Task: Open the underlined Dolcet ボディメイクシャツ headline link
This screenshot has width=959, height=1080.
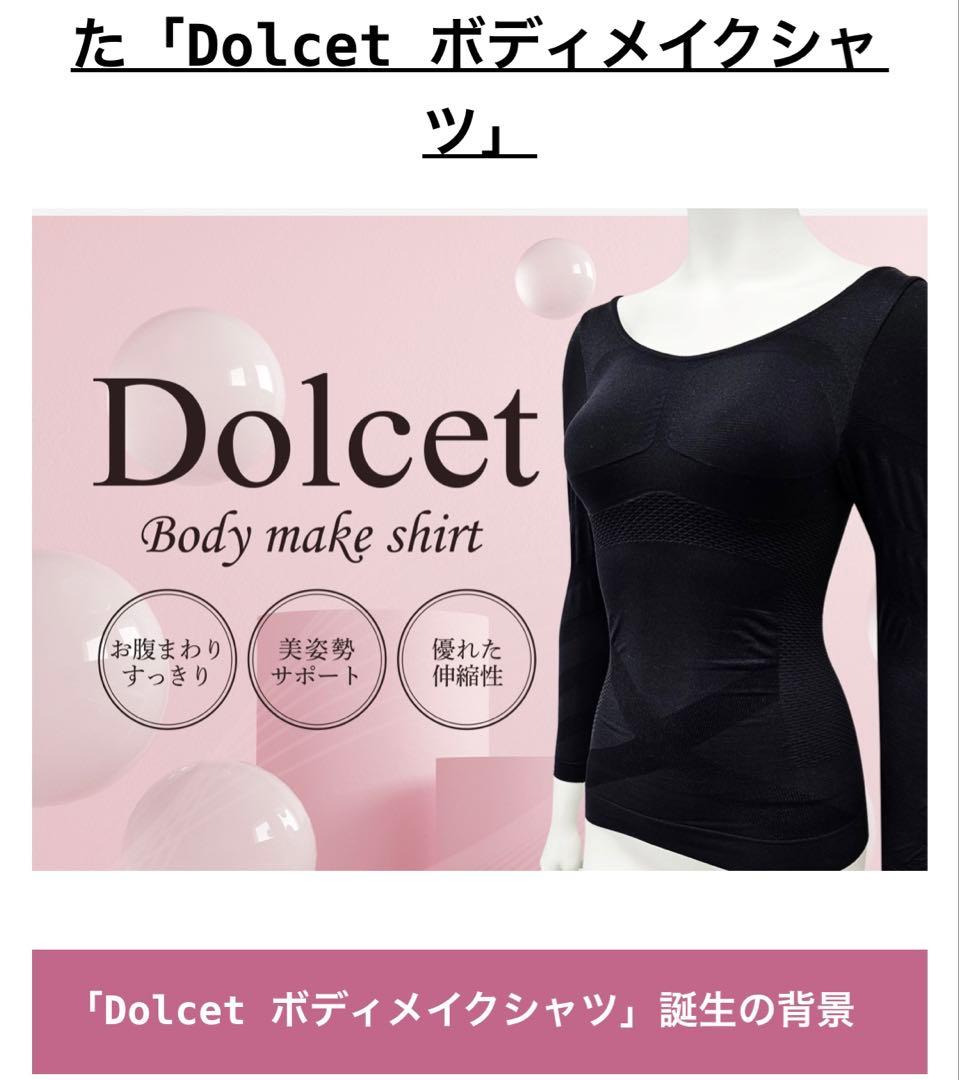Action: (x=480, y=50)
